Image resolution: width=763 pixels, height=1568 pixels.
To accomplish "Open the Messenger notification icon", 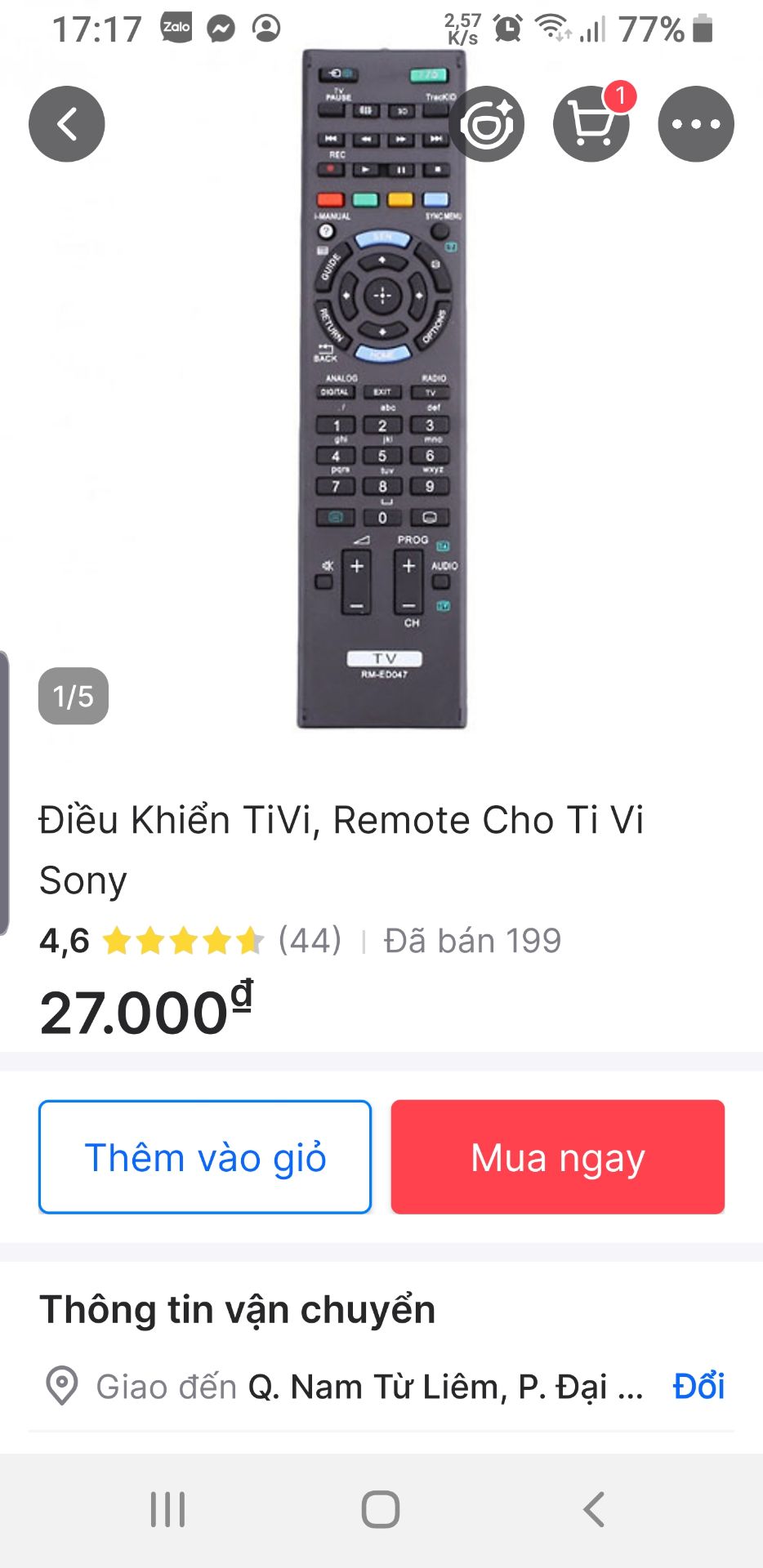I will [219, 26].
